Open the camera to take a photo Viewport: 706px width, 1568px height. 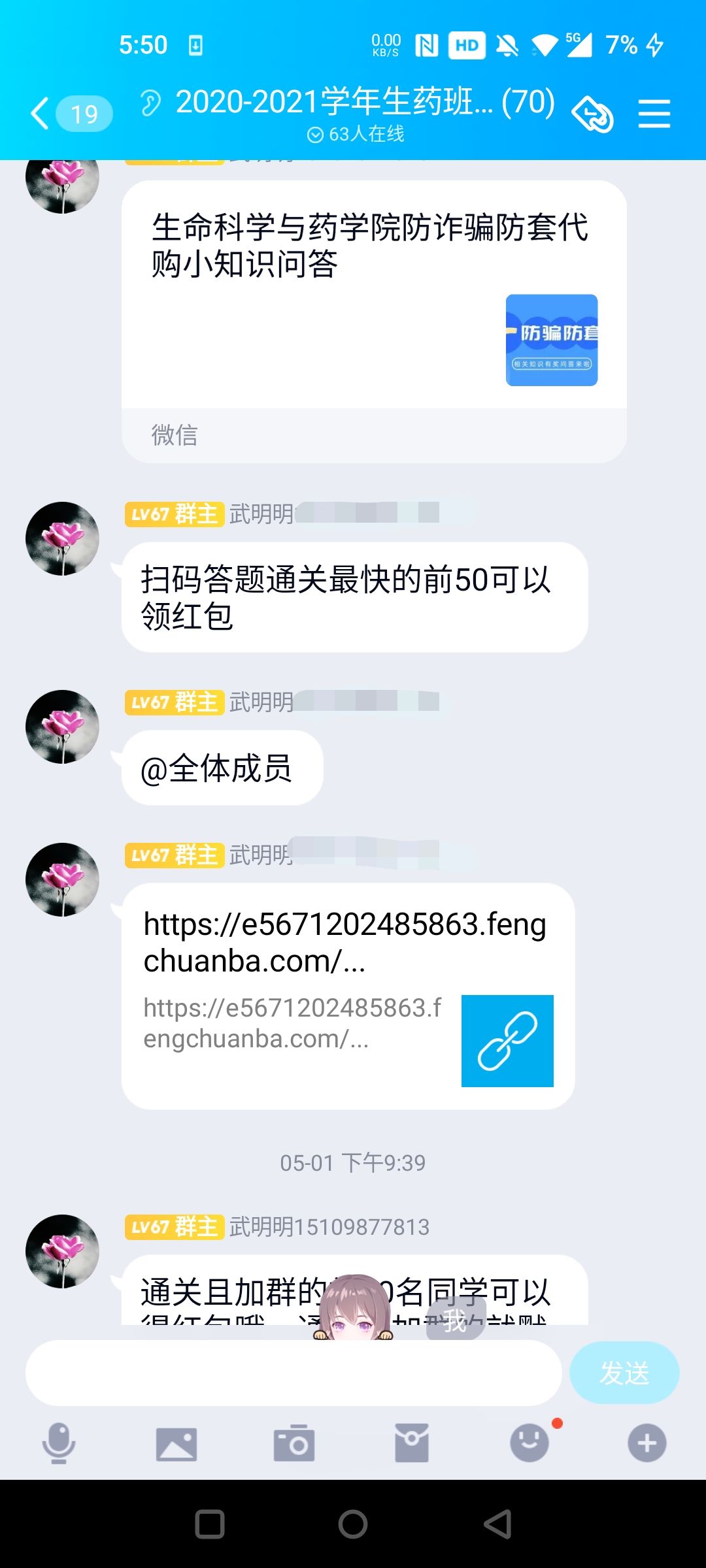[x=294, y=1443]
